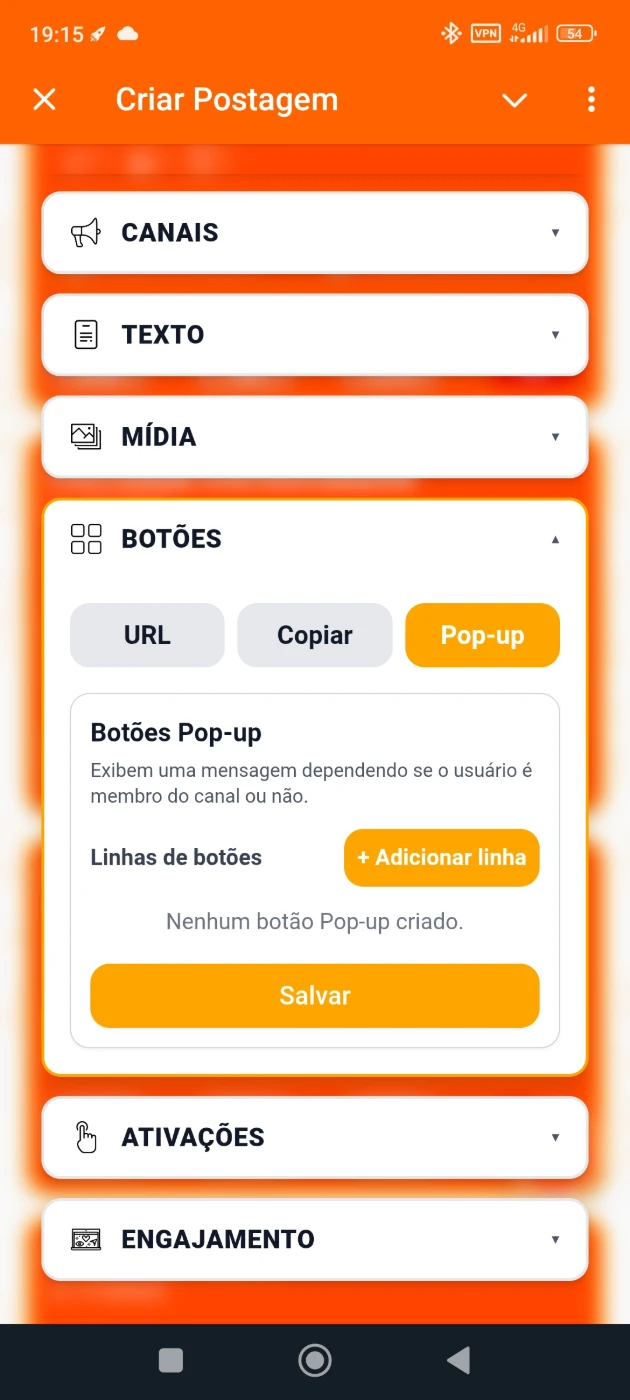Screen dimensions: 630x1400
Task: Save the pop-up buttons with Salvar
Action: point(314,995)
